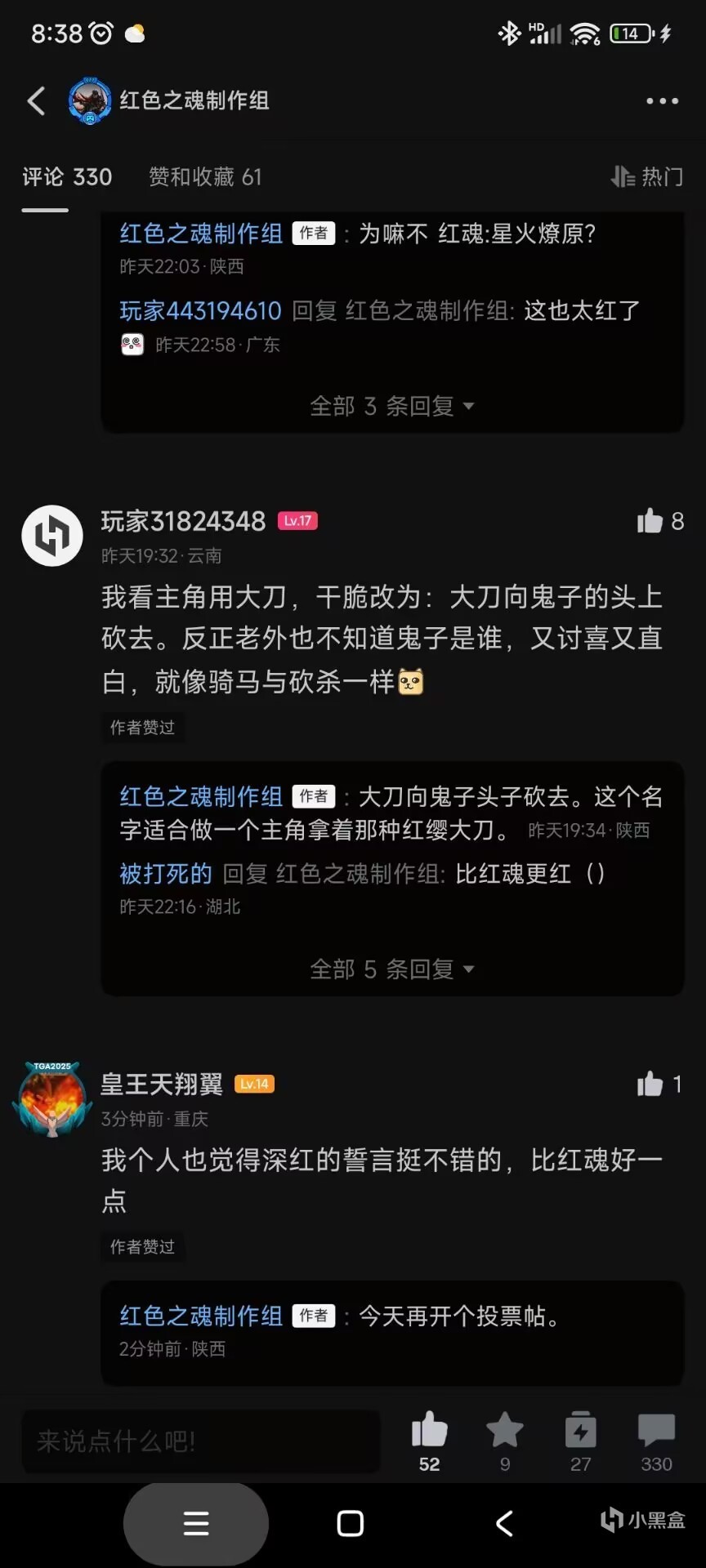
Task: Go back using the header arrow
Action: point(37,101)
